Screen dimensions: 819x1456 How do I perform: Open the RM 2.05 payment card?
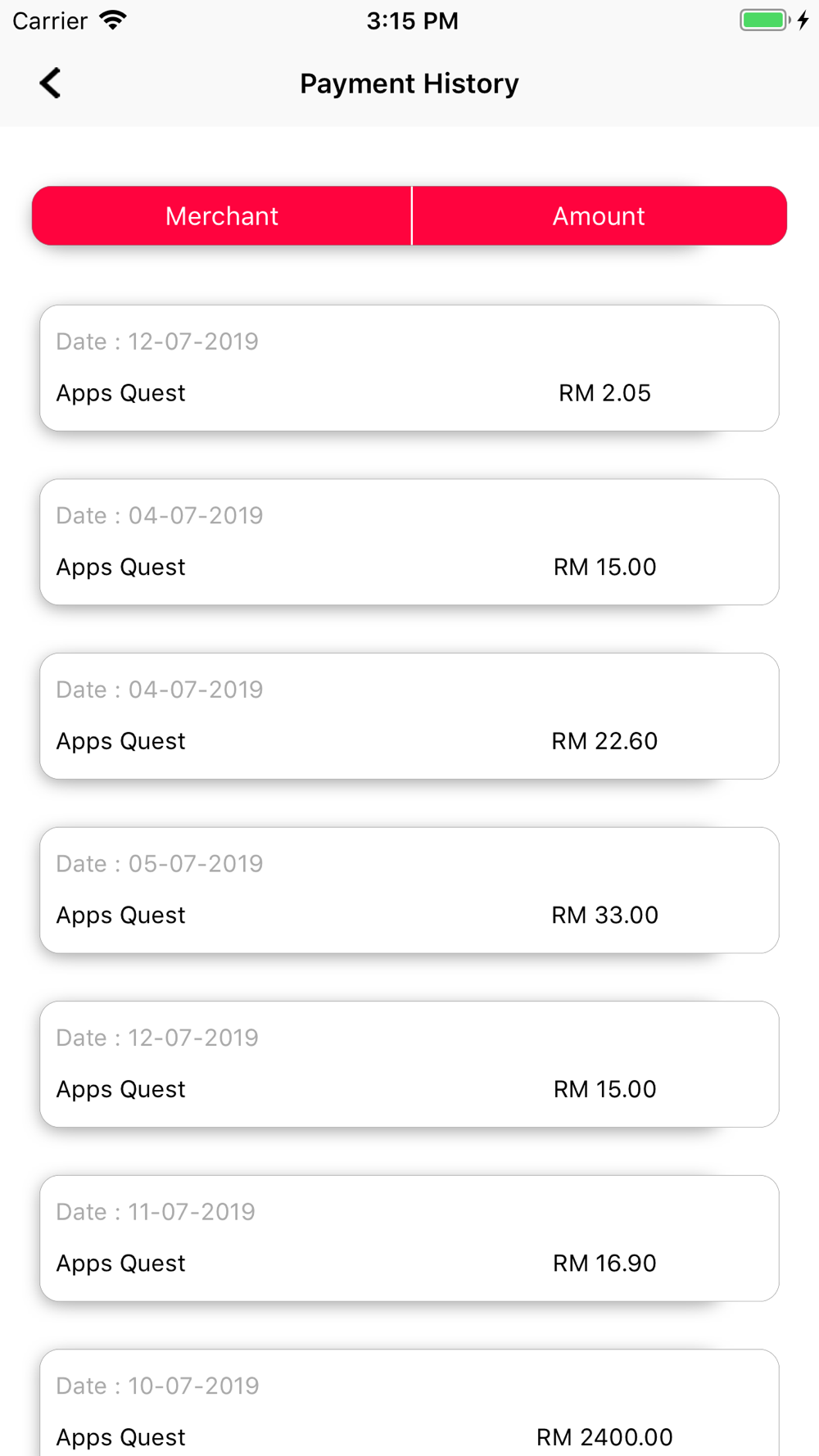409,368
